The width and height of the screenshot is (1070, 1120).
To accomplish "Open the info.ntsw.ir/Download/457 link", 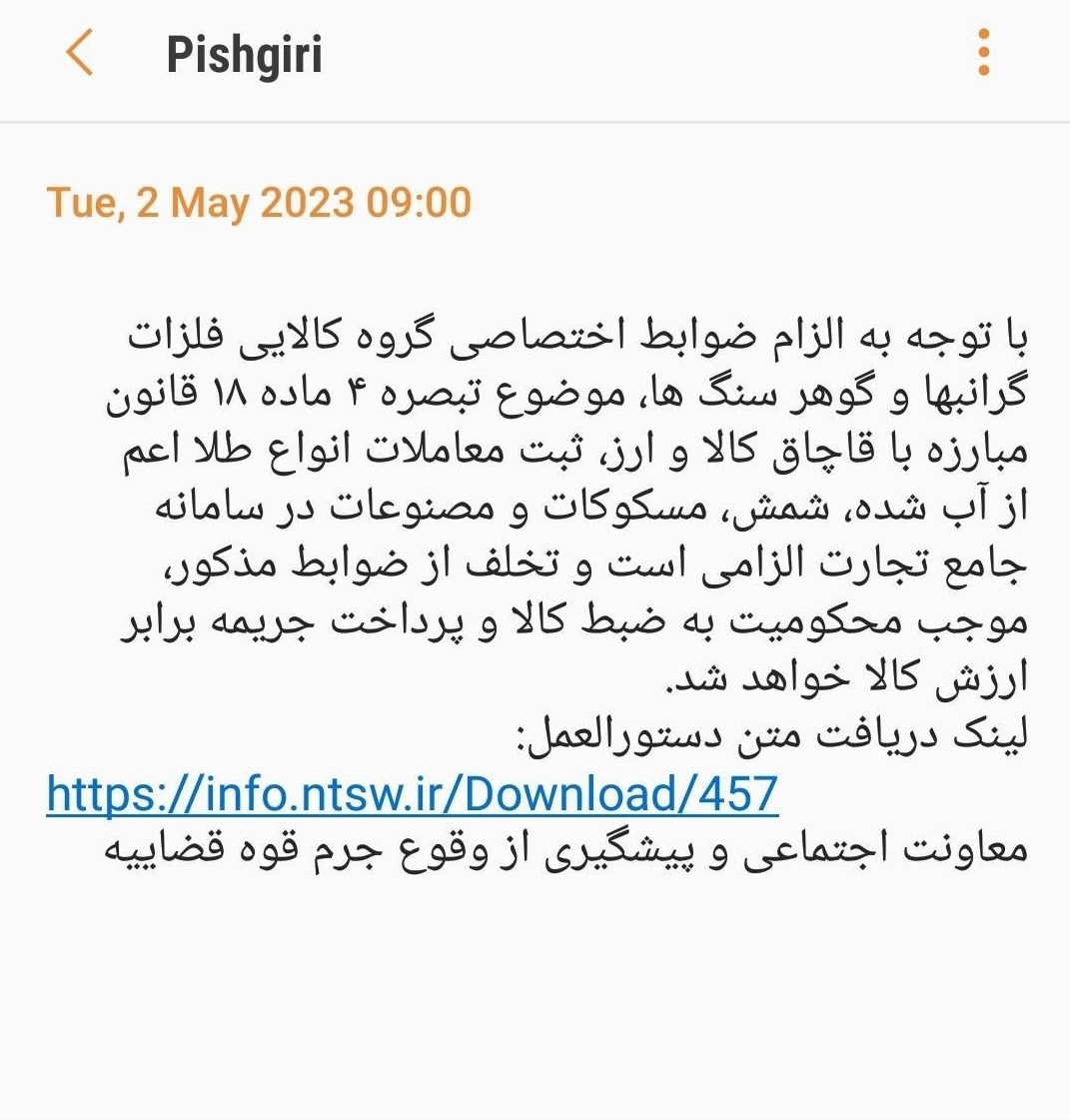I will point(412,793).
